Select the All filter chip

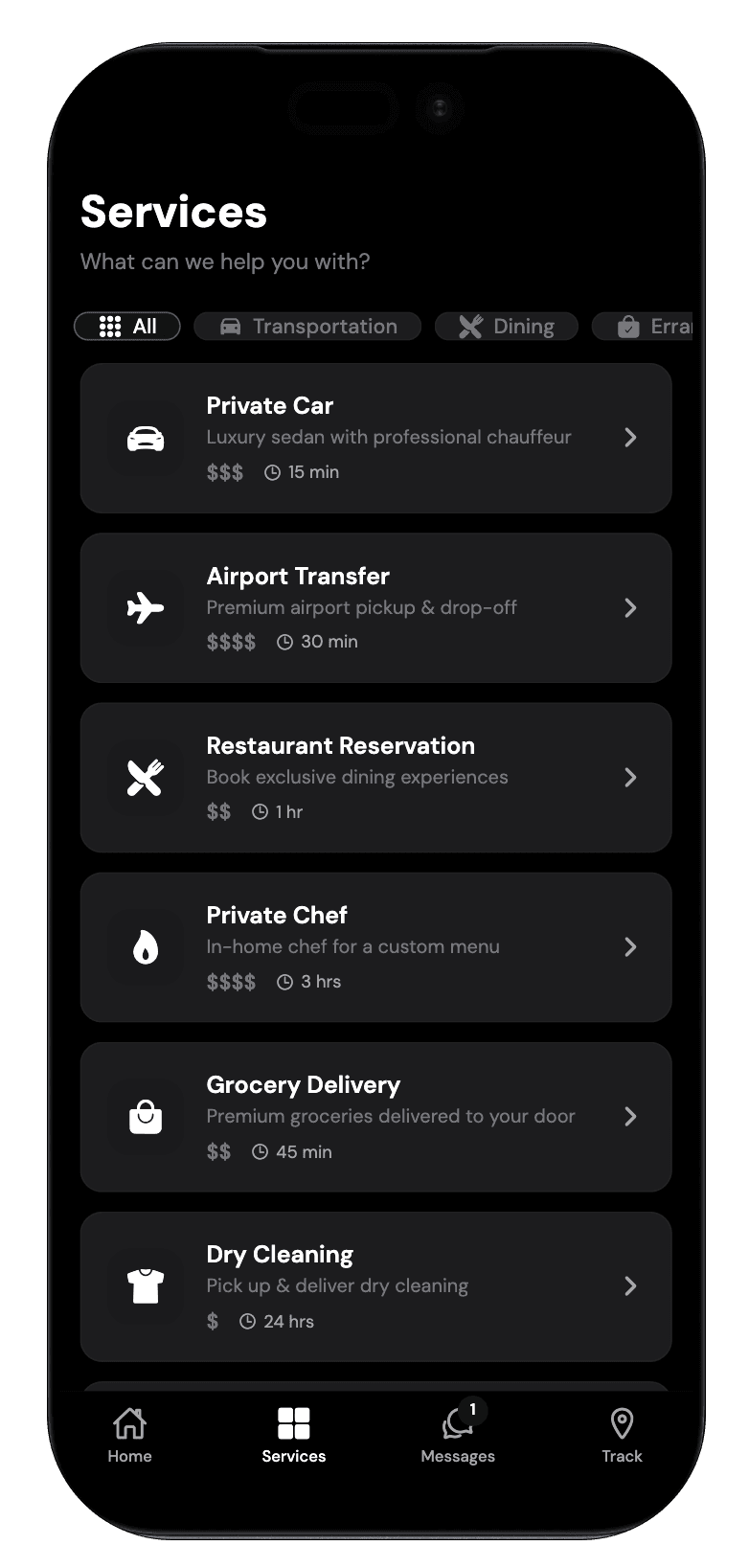[x=127, y=327]
